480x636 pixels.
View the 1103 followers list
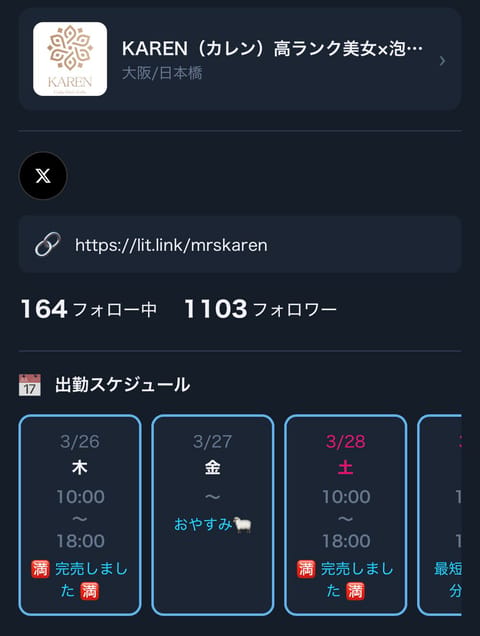[260, 309]
